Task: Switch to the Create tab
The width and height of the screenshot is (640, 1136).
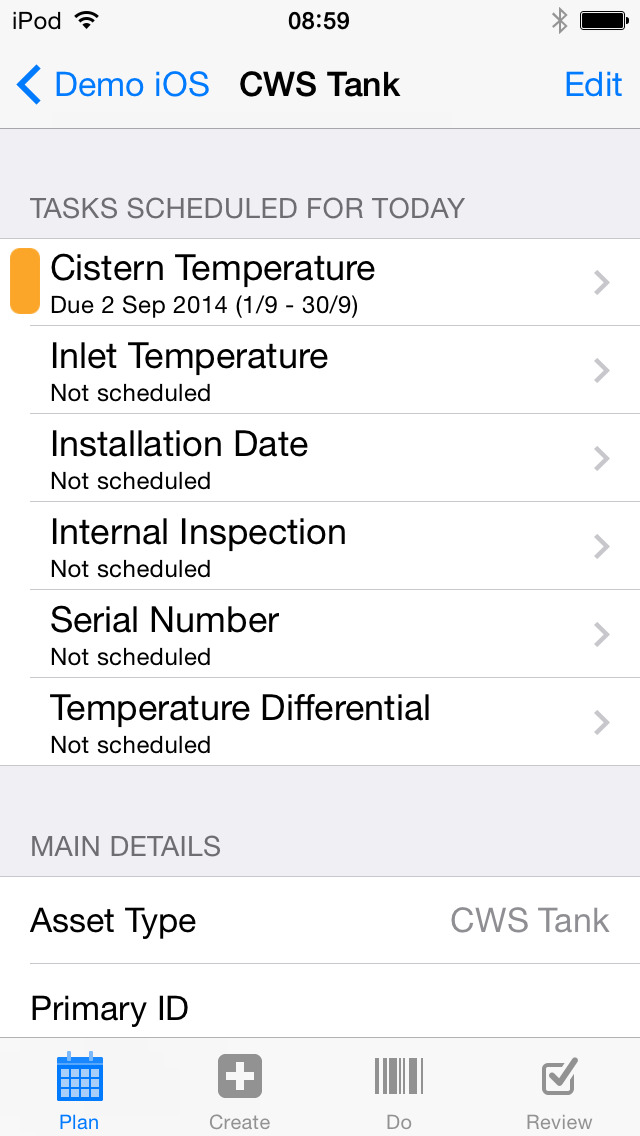Action: (x=240, y=1089)
